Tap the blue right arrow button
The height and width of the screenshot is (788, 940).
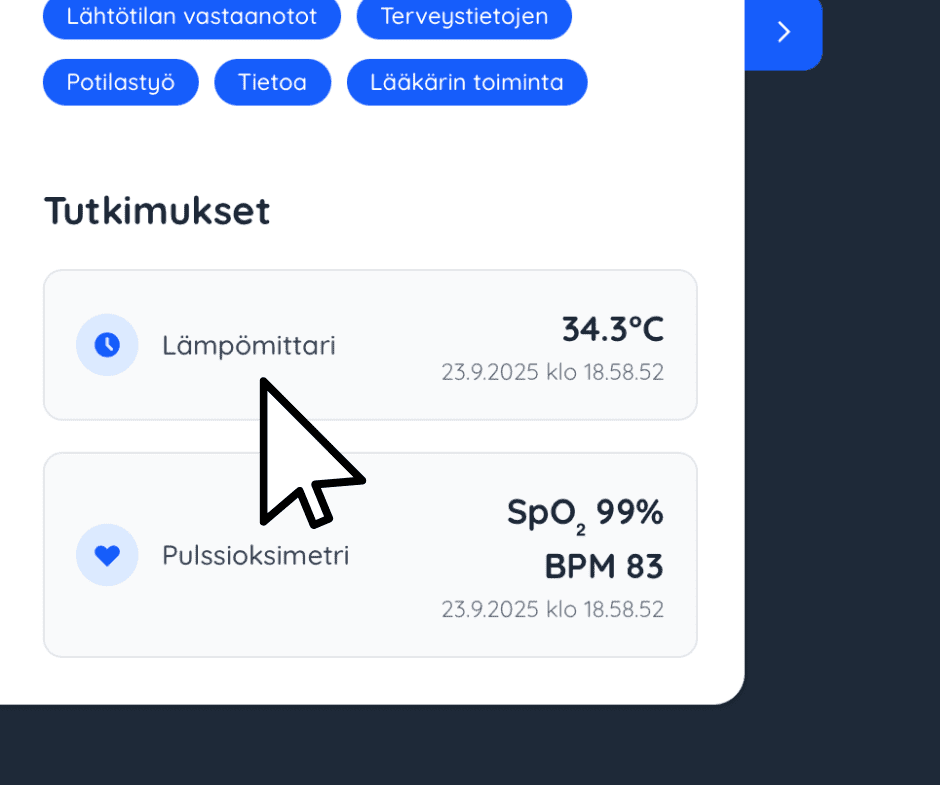coord(784,33)
